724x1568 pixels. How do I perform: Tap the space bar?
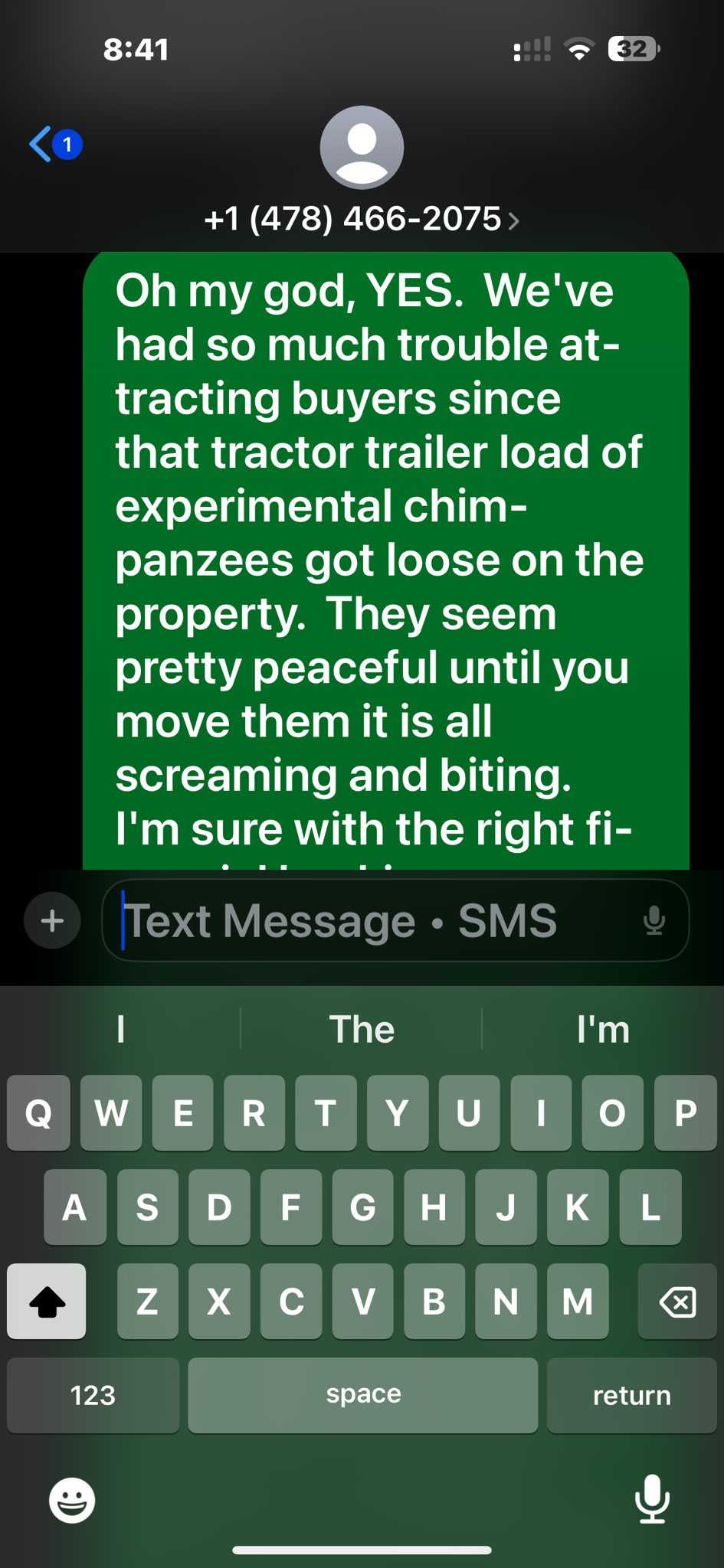362,1395
